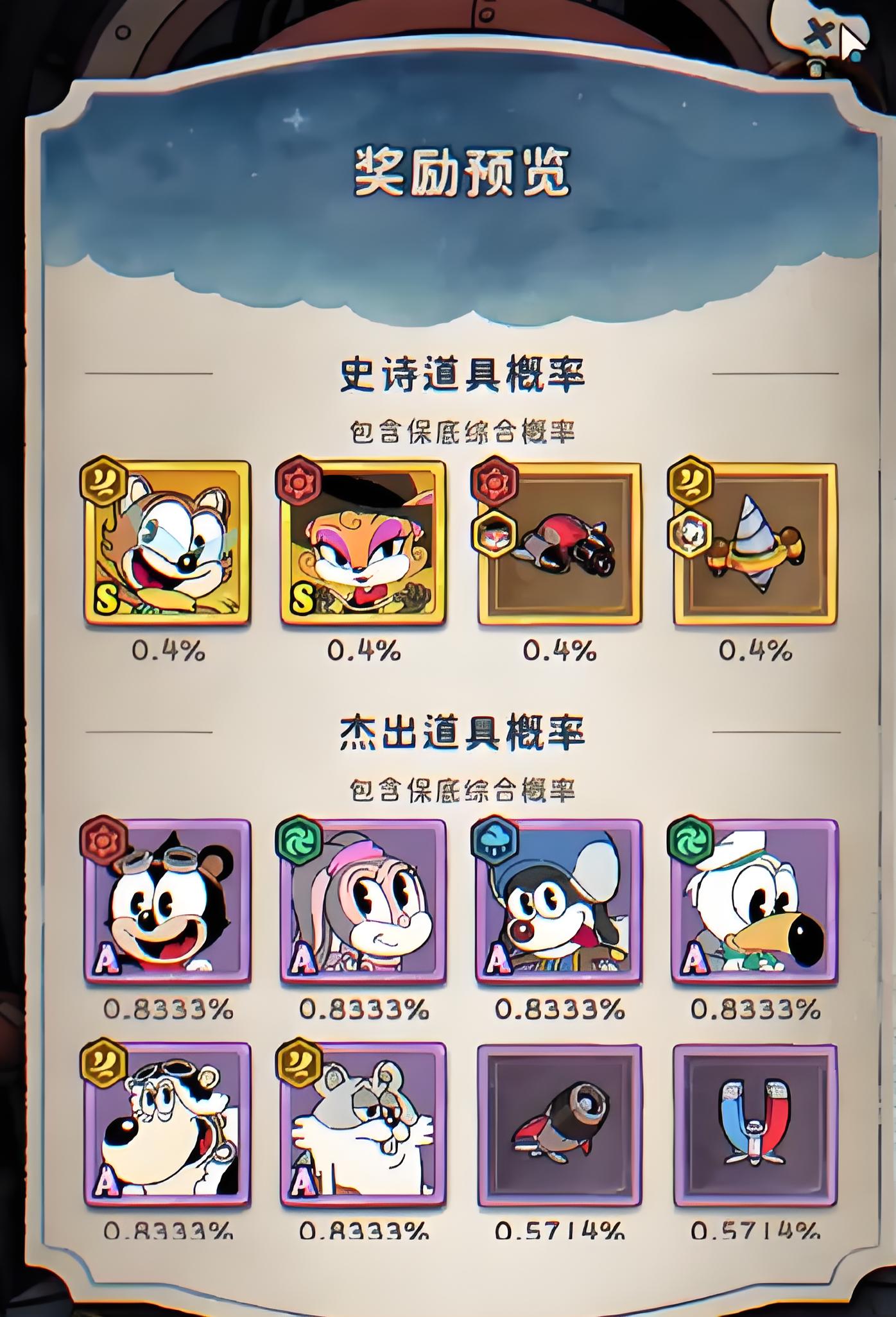Open the S-rank squirrel character tile
This screenshot has height=1317, width=896.
pyautogui.click(x=168, y=543)
